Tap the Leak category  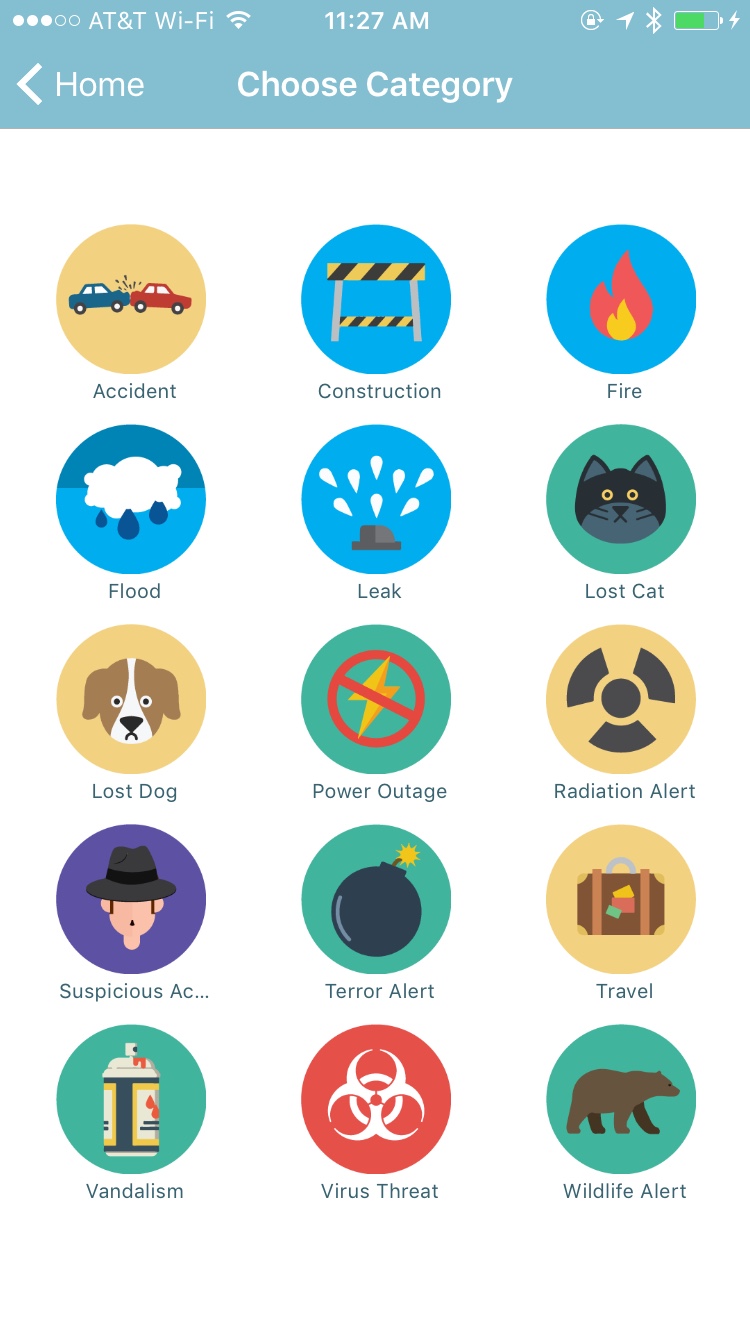coord(376,499)
